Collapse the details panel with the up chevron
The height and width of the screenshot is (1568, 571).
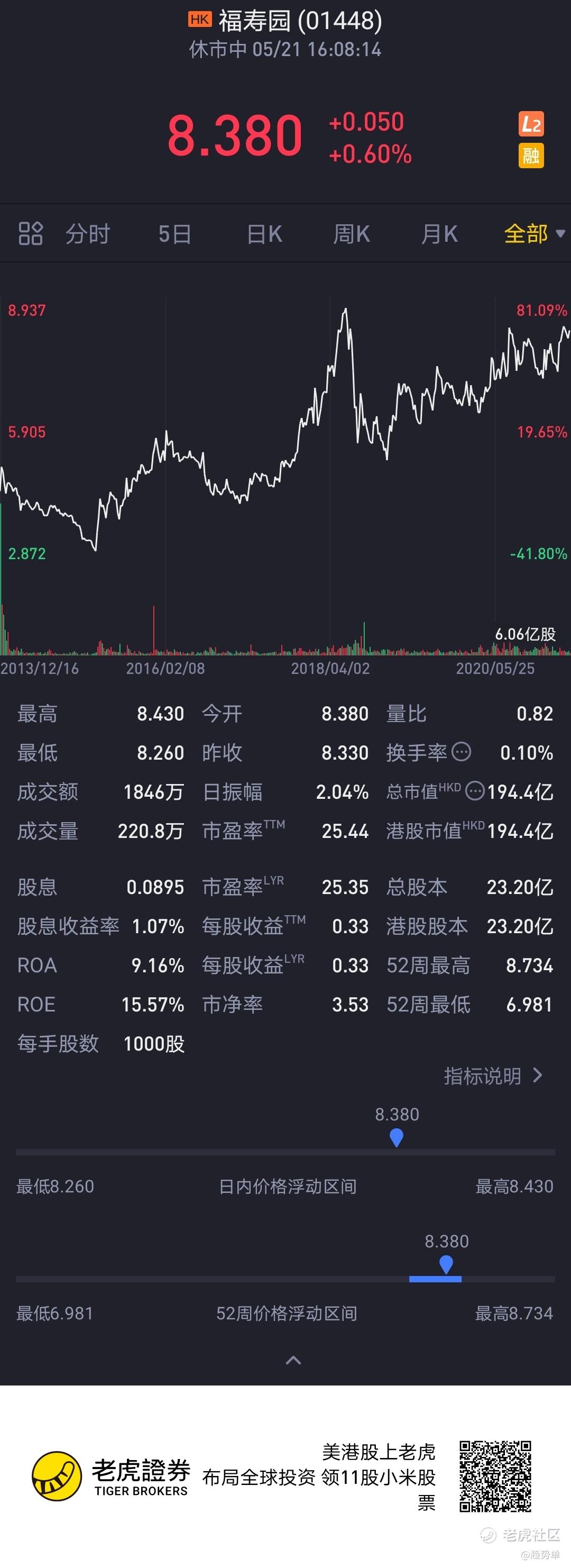point(293,1361)
